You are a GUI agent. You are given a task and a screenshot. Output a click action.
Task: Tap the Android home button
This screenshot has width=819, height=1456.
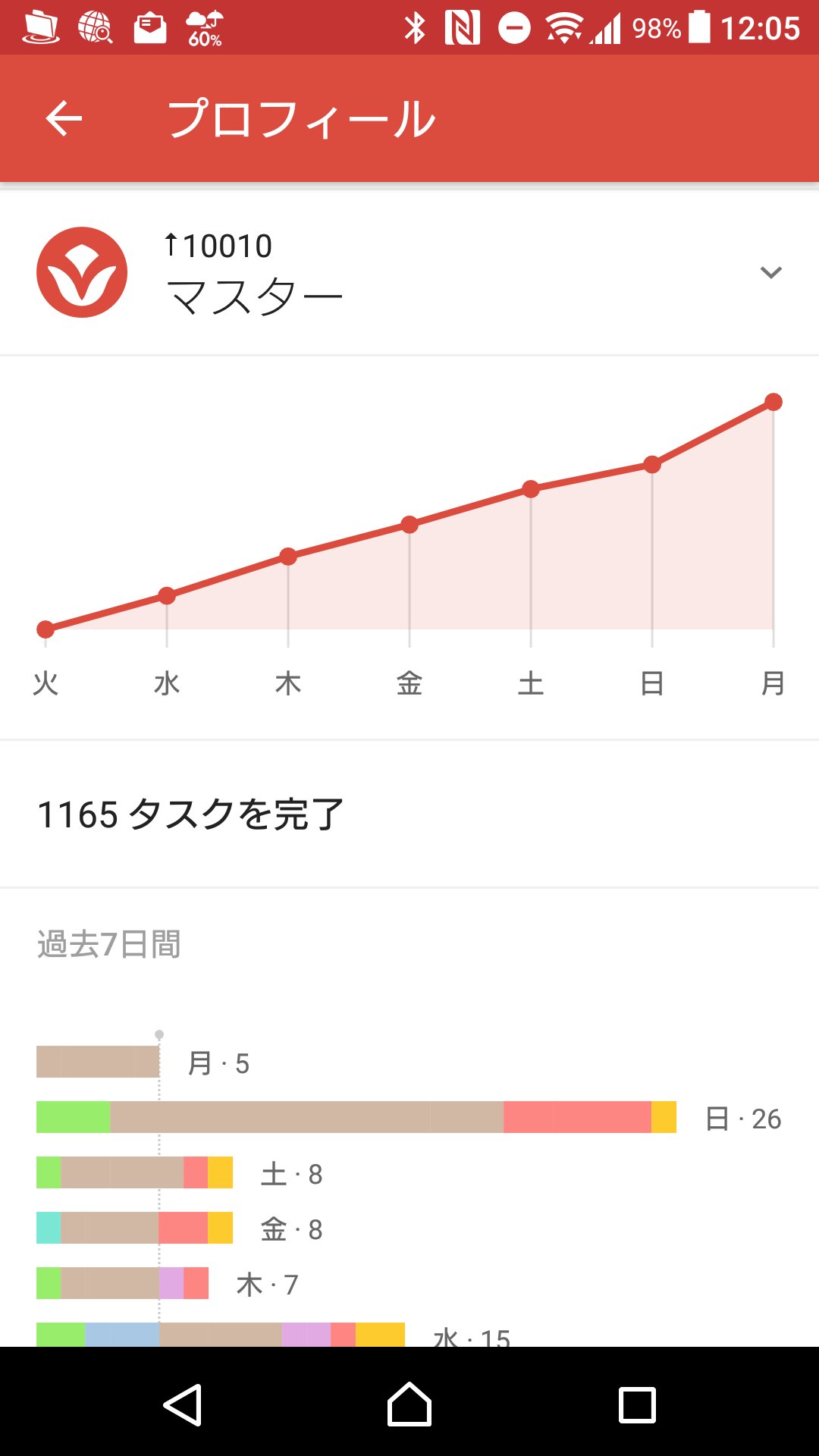click(409, 1404)
